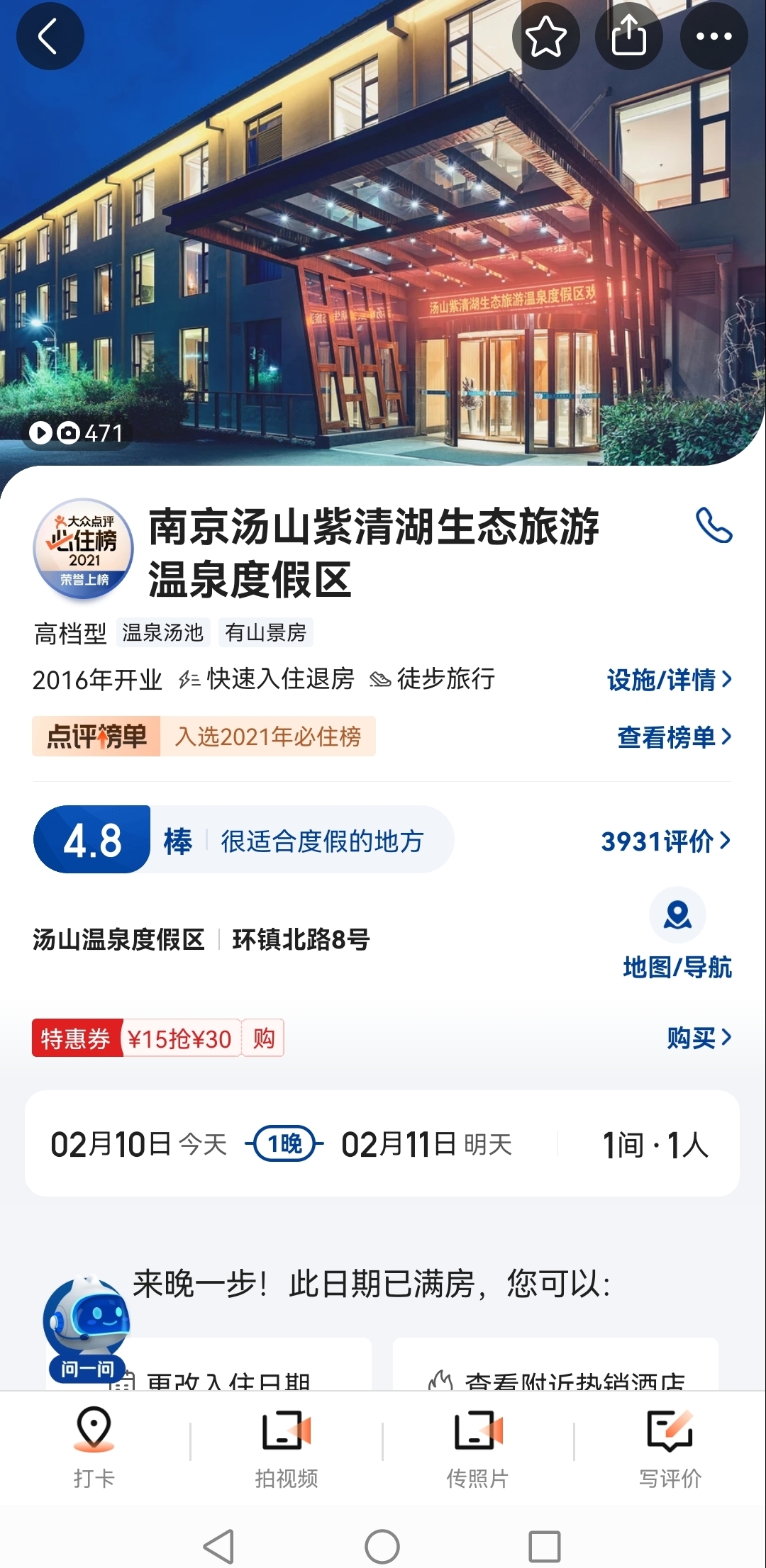This screenshot has width=766, height=1568.
Task: View the 471 hotel photos gallery
Action: click(x=77, y=432)
